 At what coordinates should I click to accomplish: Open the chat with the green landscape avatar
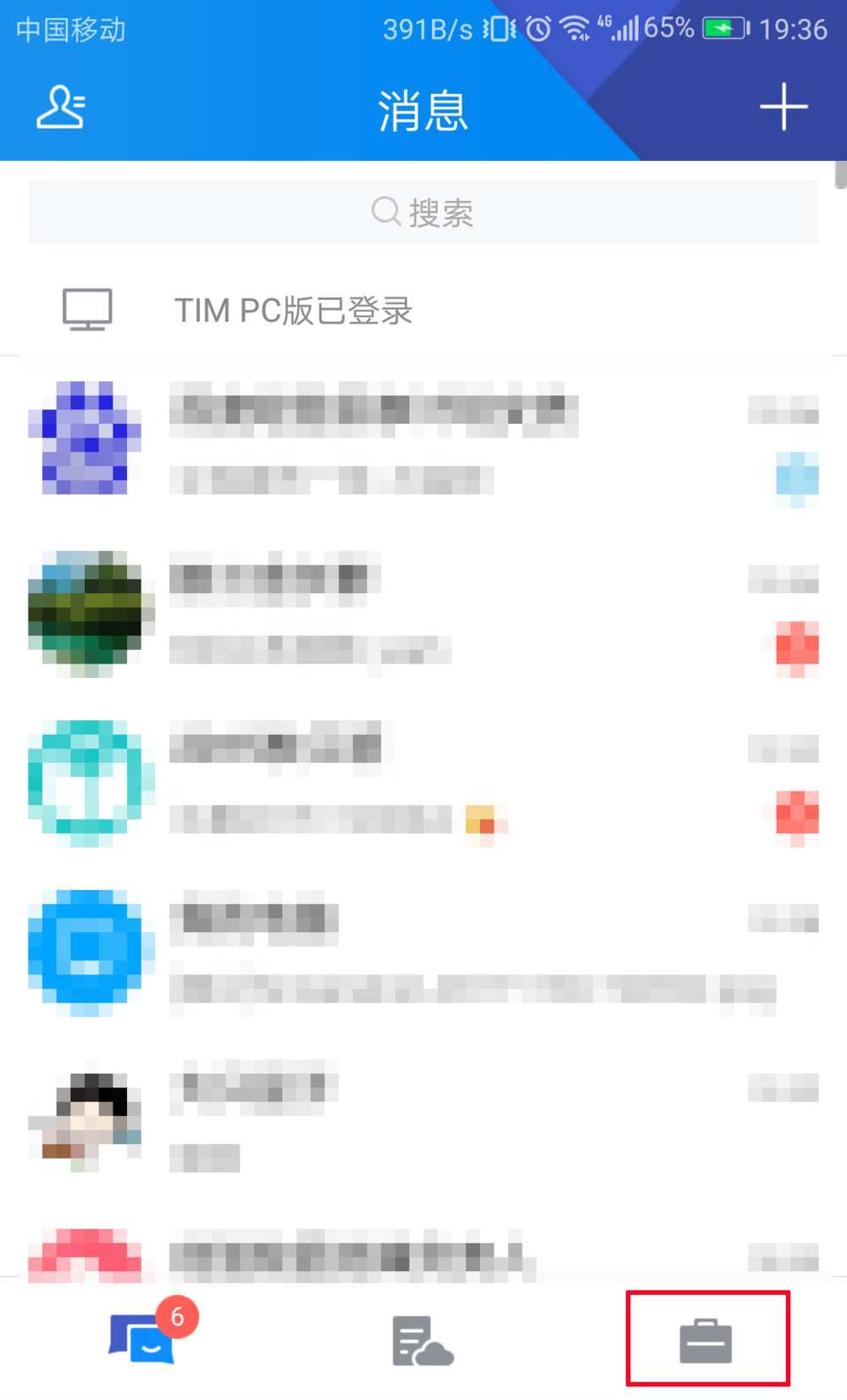coord(423,612)
